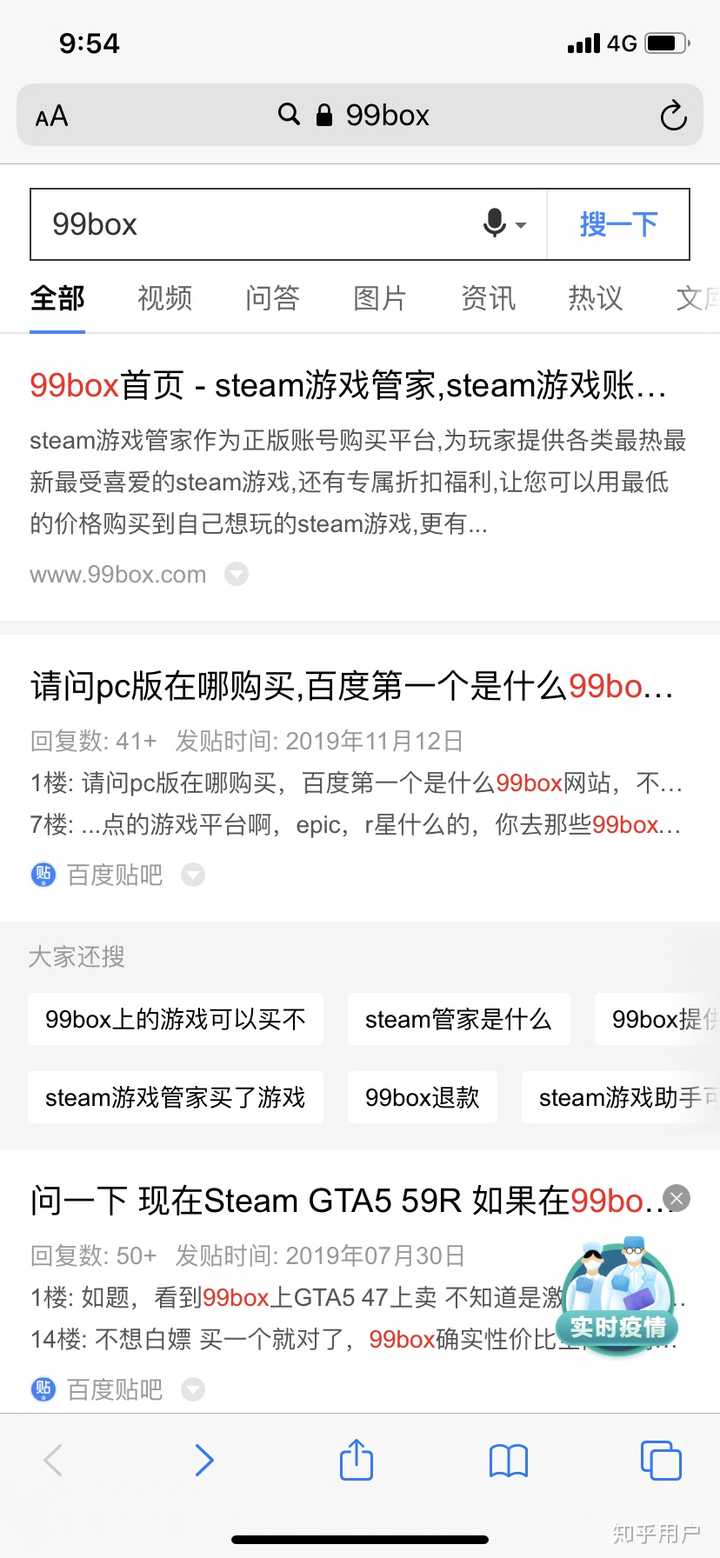Image resolution: width=720 pixels, height=1558 pixels.
Task: Open the Share sheet icon in bottom toolbar
Action: pos(355,1460)
